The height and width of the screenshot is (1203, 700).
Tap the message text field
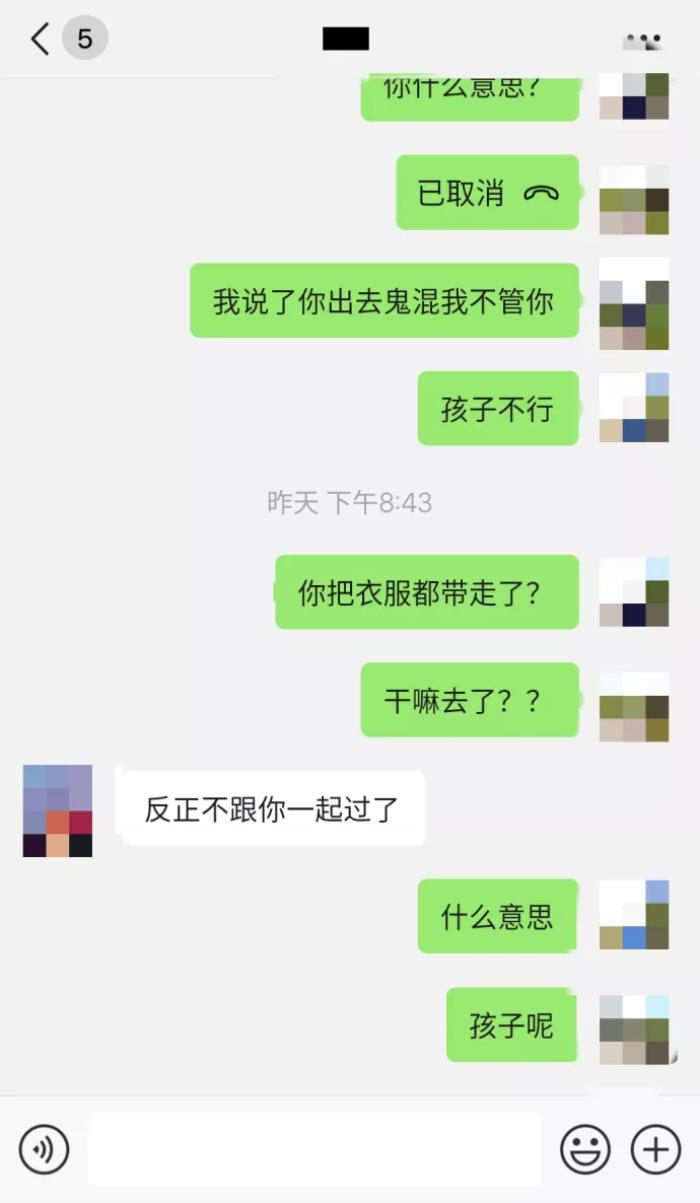pos(315,1149)
